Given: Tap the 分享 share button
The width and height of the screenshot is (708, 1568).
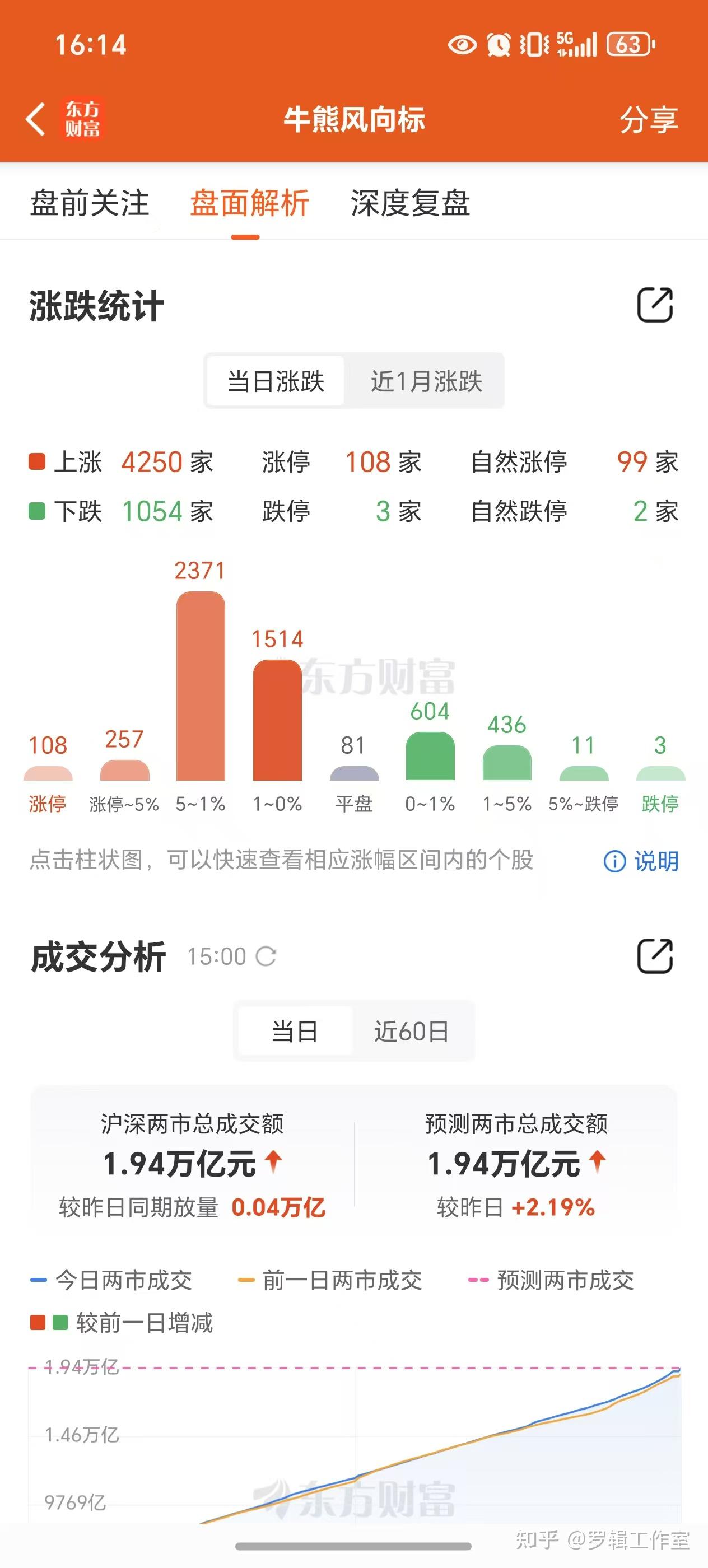Looking at the screenshot, I should tap(649, 120).
